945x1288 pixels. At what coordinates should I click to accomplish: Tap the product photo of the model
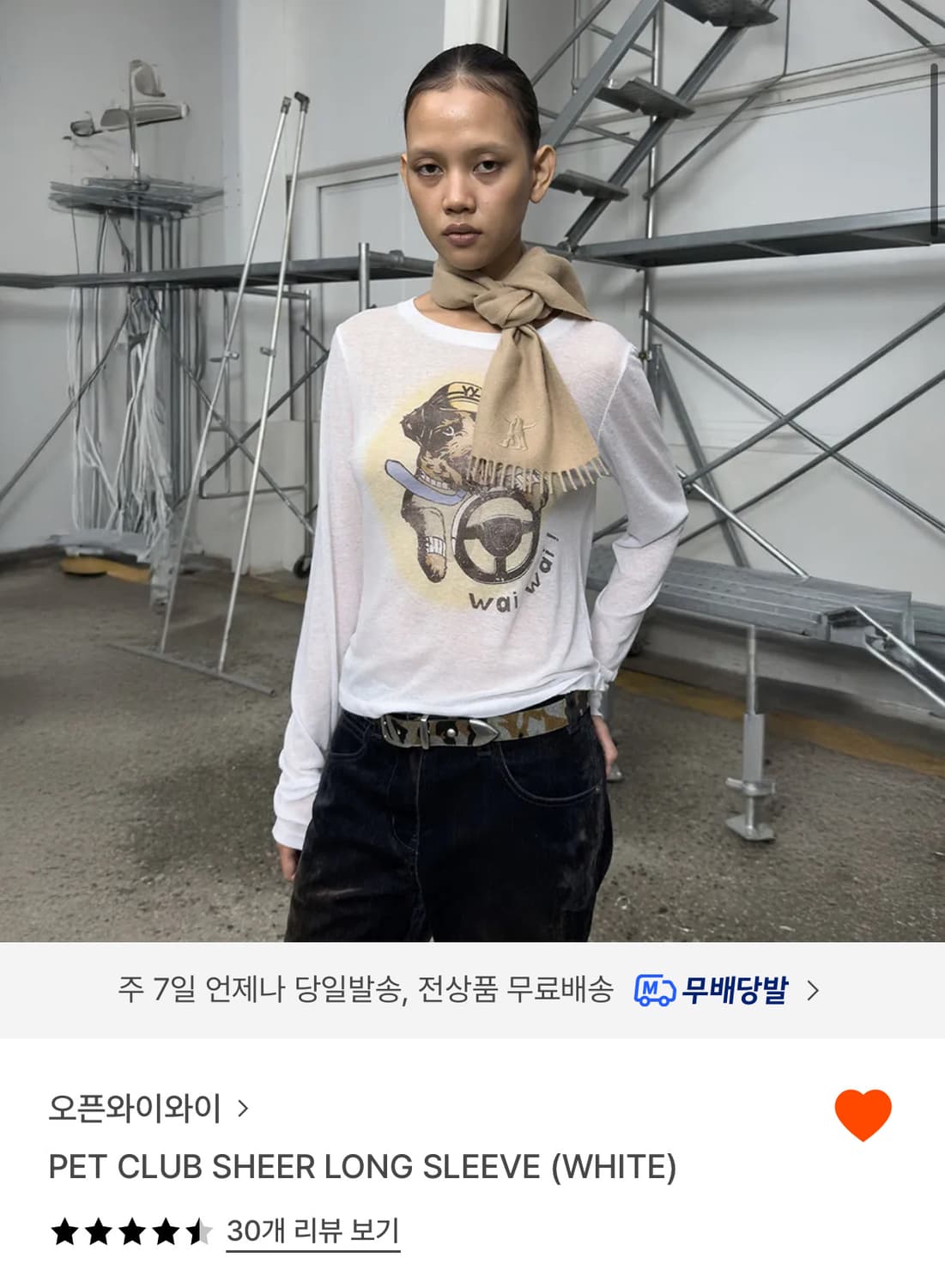tap(472, 472)
